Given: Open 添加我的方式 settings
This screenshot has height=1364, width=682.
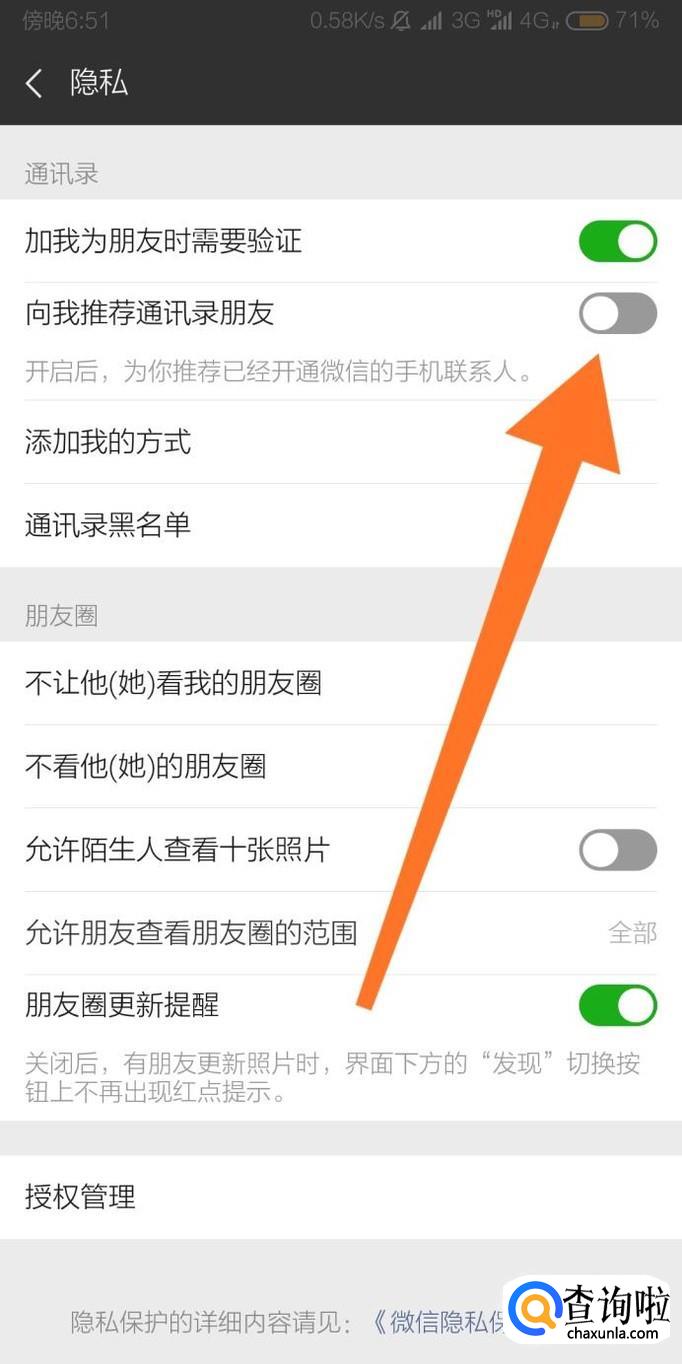Looking at the screenshot, I should (x=340, y=442).
